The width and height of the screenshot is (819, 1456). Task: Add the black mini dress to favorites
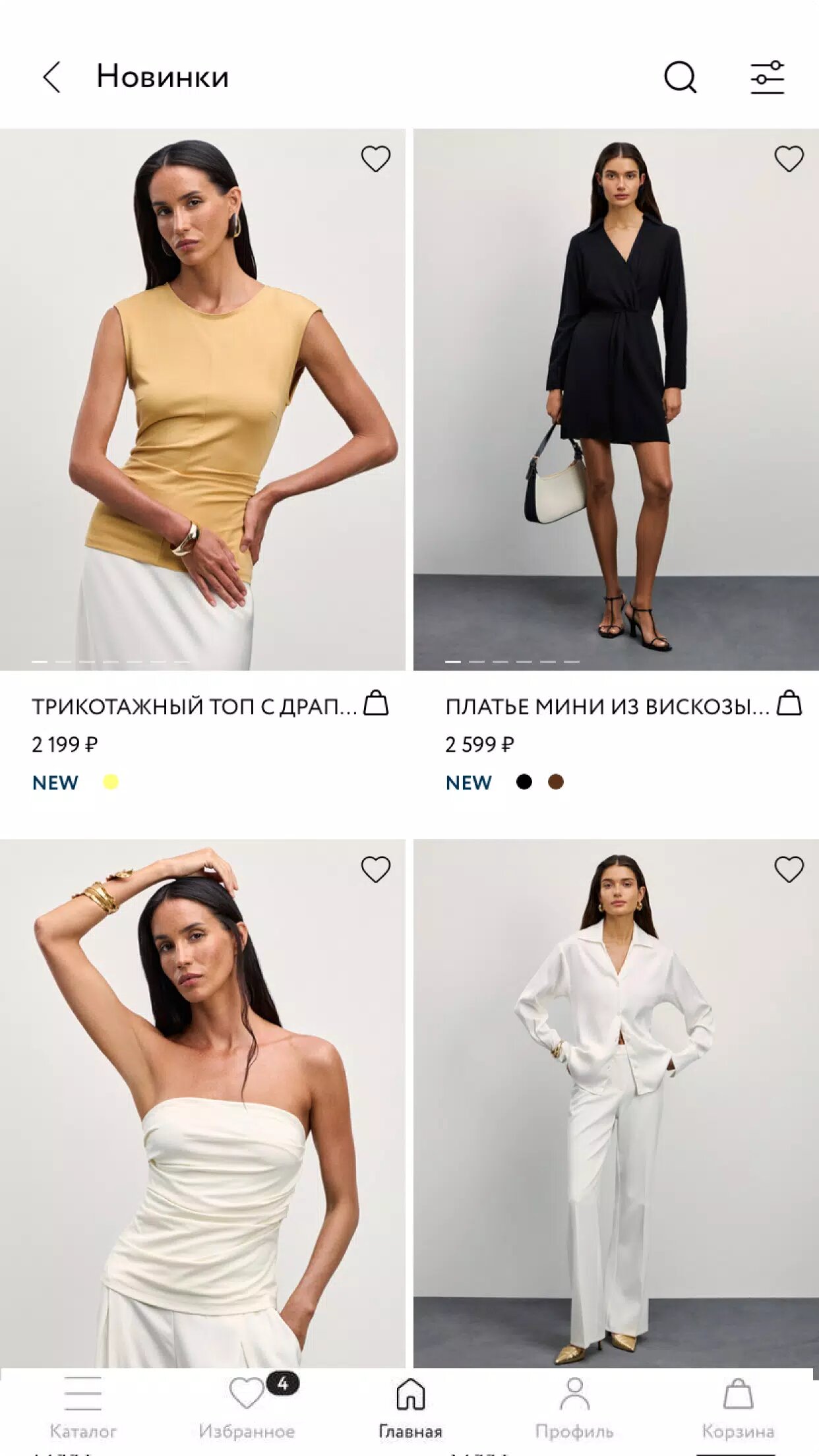(x=789, y=159)
